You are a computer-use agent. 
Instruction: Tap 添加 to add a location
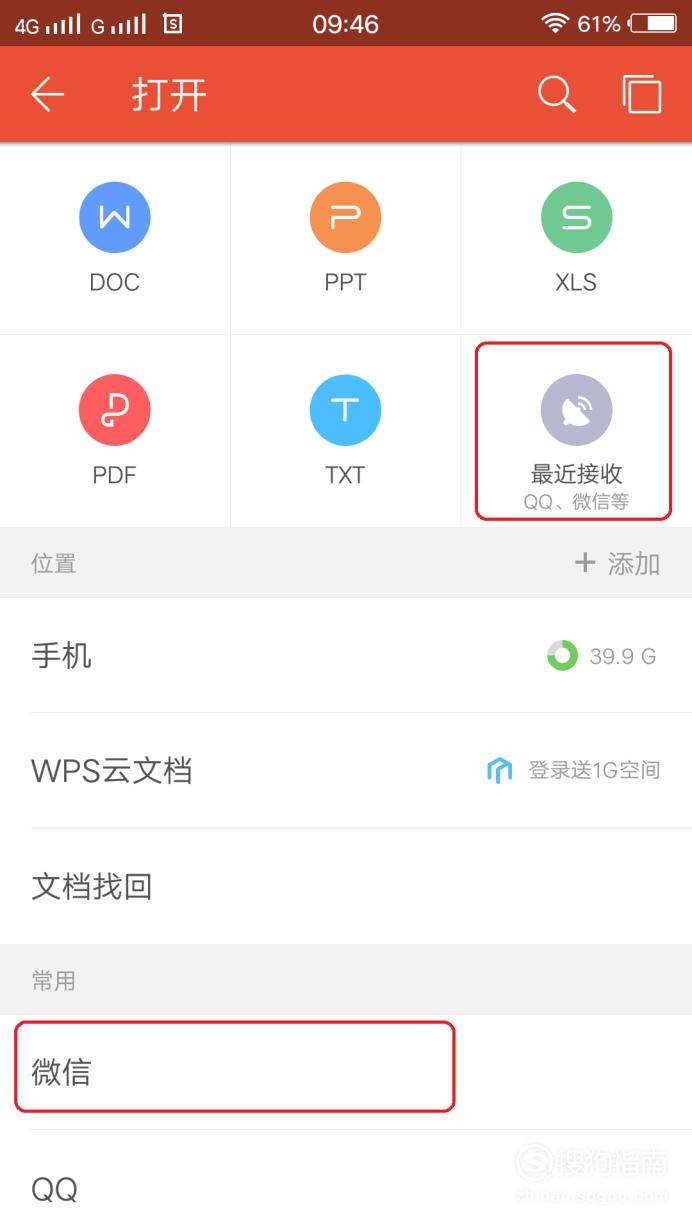617,563
